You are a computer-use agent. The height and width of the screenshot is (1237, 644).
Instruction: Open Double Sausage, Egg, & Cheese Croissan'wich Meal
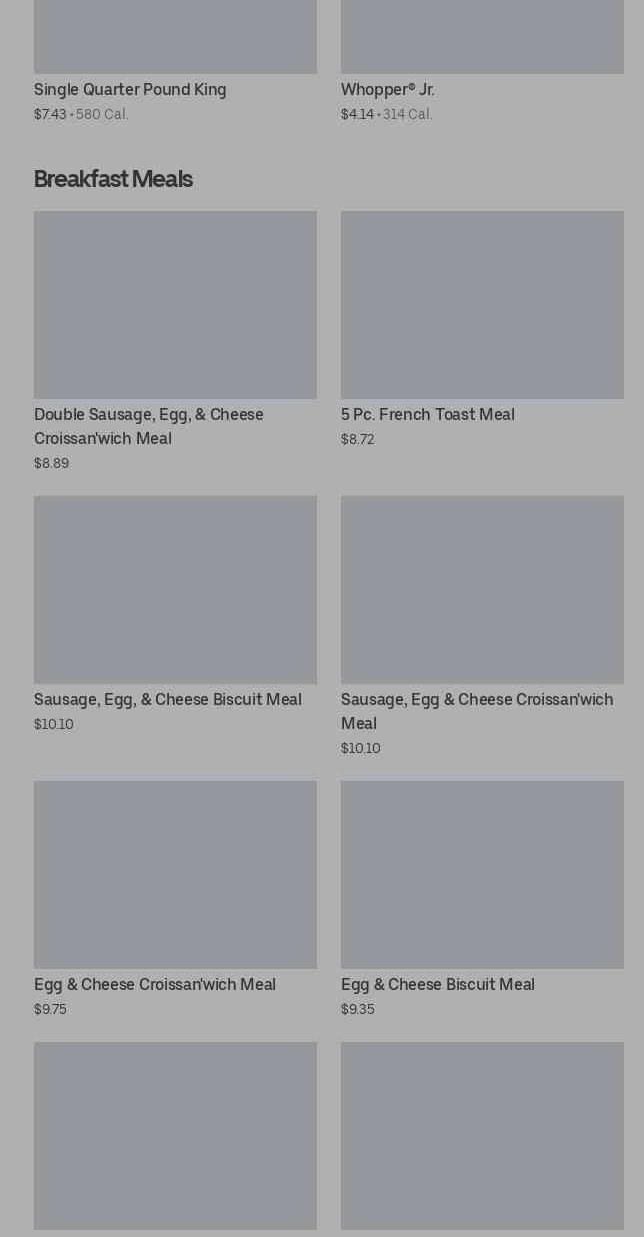pyautogui.click(x=175, y=341)
